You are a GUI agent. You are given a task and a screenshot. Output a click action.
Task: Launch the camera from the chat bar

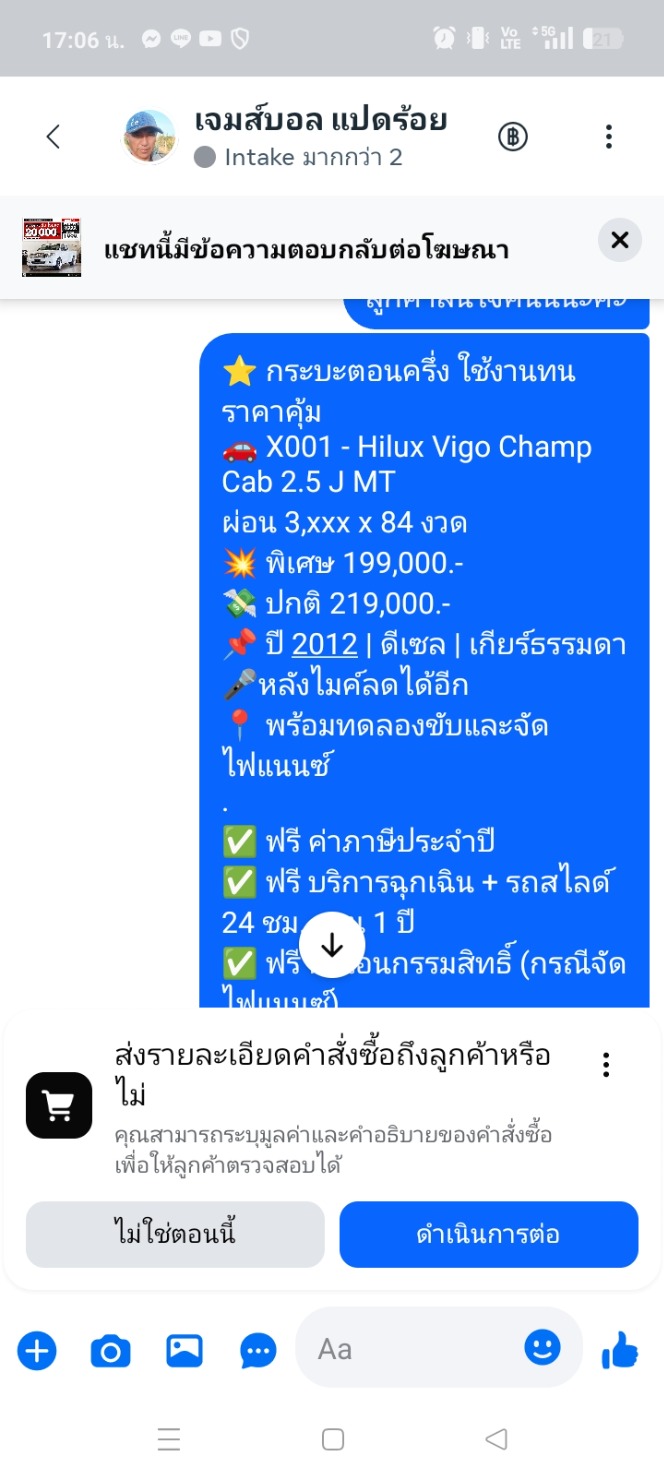pyautogui.click(x=111, y=1351)
